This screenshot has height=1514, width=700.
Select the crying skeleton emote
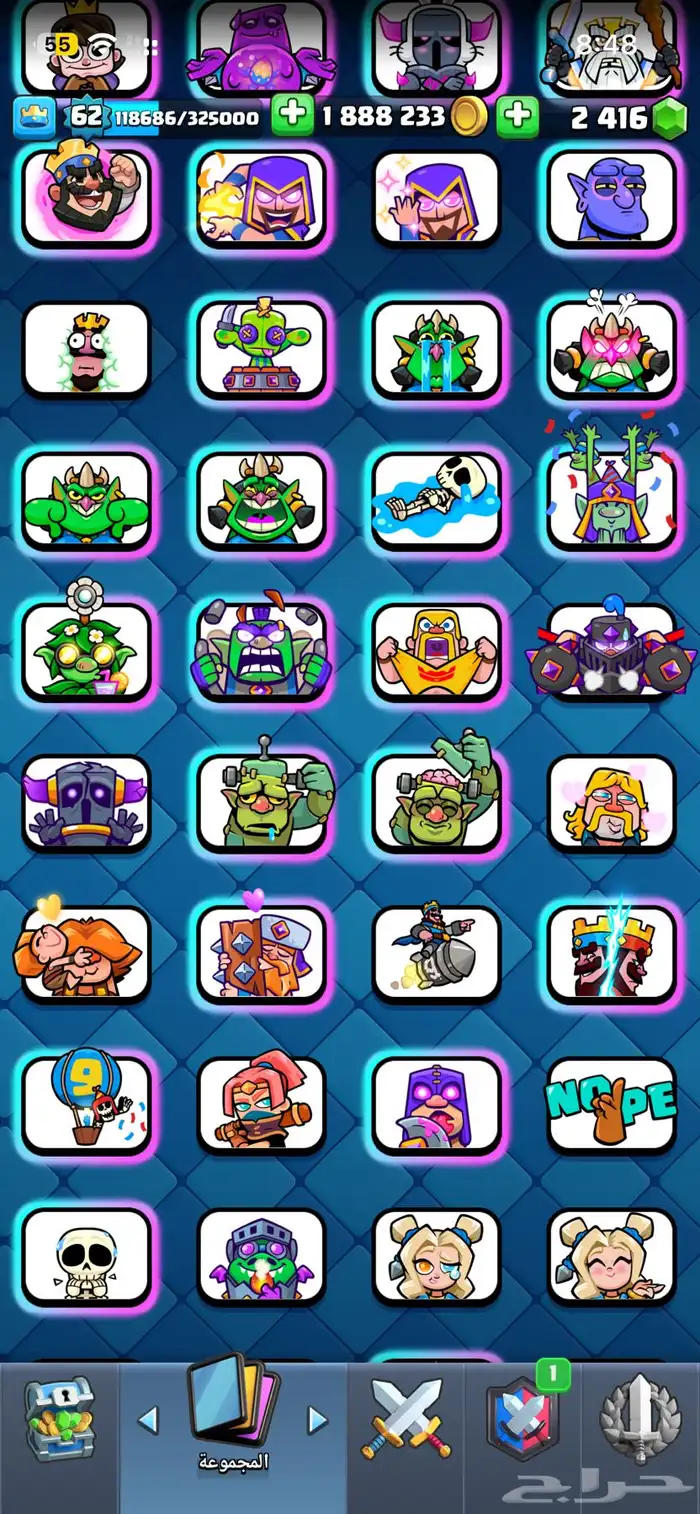coord(86,1255)
